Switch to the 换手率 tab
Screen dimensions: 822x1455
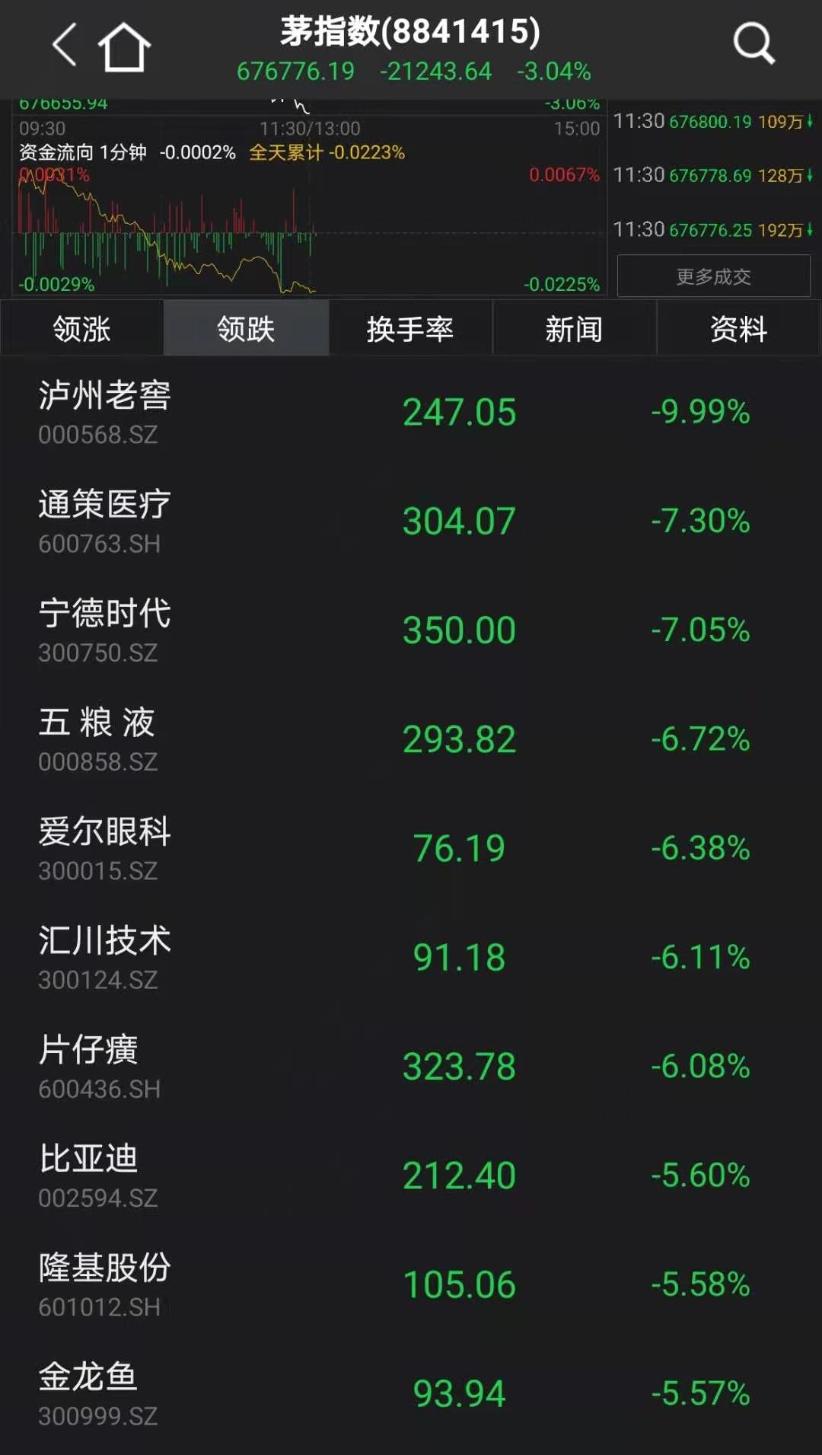click(x=411, y=328)
